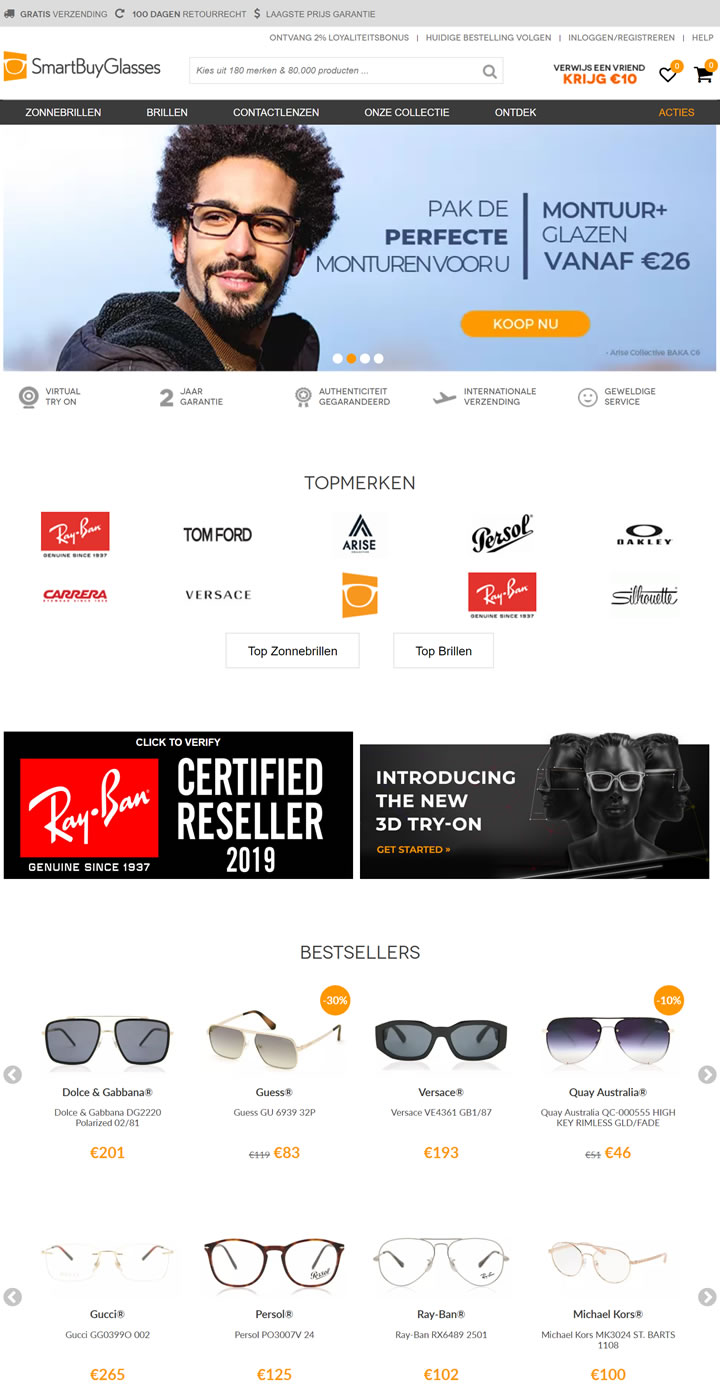The height and width of the screenshot is (1389, 720).
Task: Open Inloggen/Registreren link
Action: (x=621, y=38)
